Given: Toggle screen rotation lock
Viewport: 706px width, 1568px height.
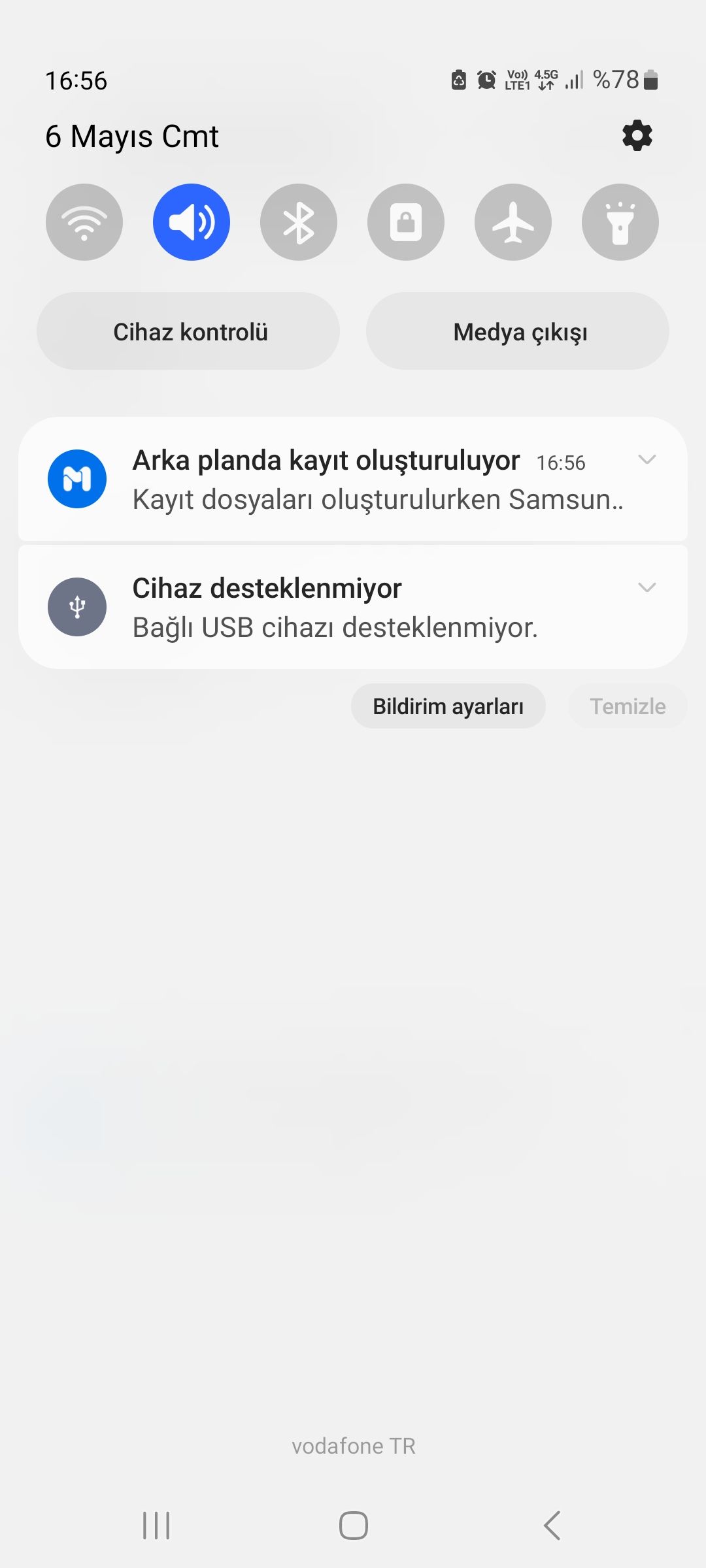Looking at the screenshot, I should click(x=405, y=221).
